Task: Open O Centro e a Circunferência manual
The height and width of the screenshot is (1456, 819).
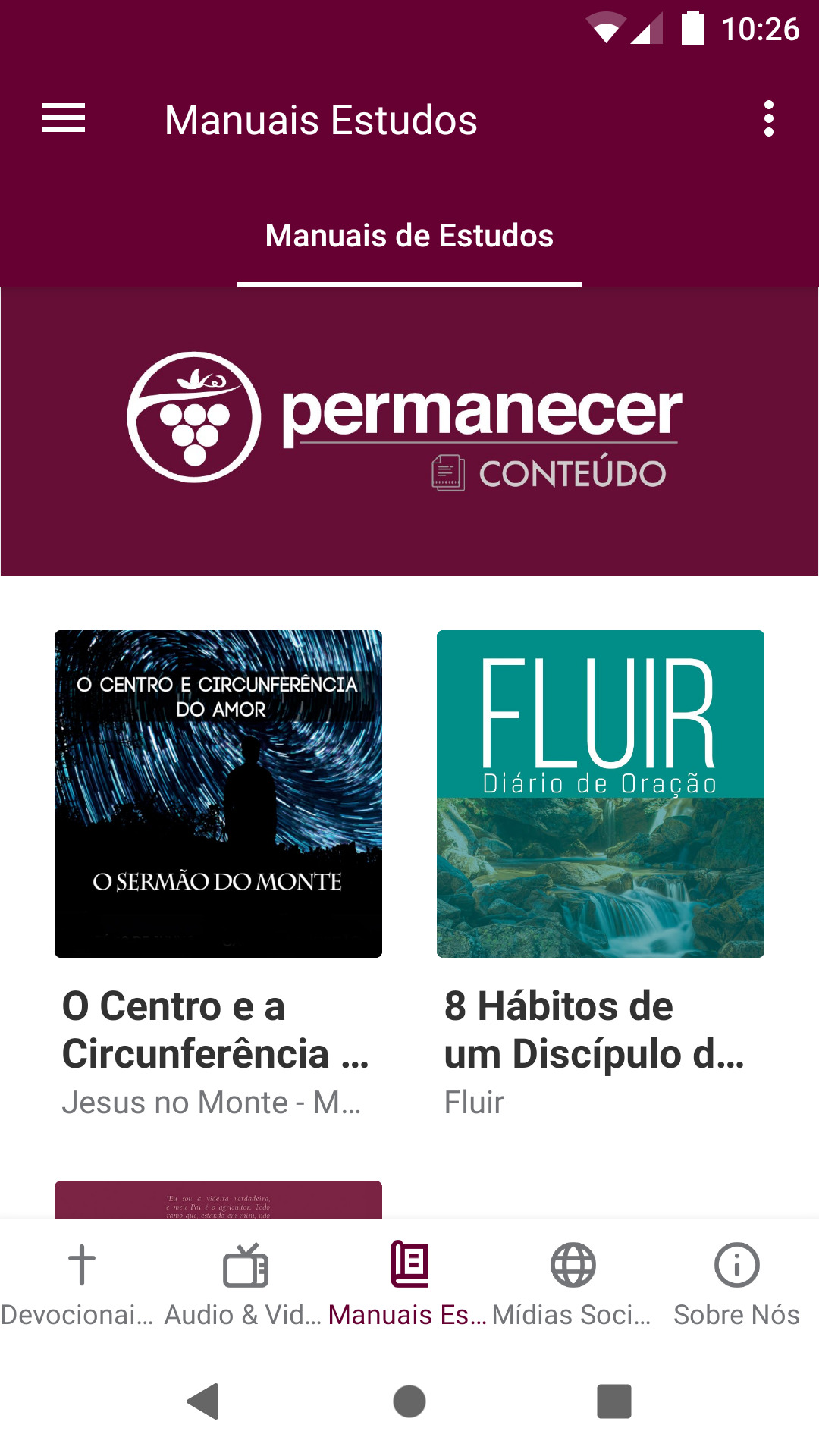Action: (x=218, y=794)
